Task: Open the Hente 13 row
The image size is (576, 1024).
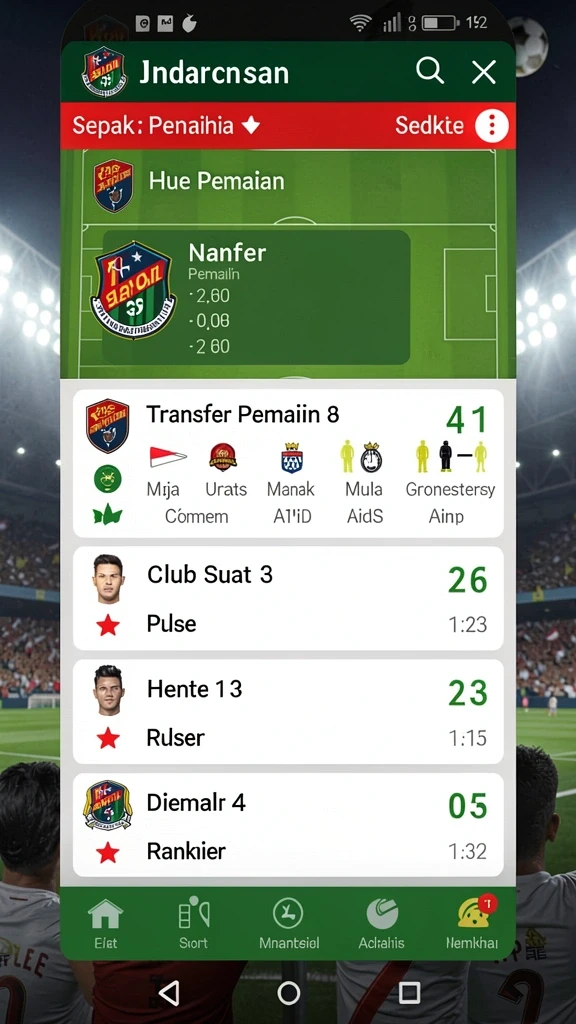Action: coord(288,712)
